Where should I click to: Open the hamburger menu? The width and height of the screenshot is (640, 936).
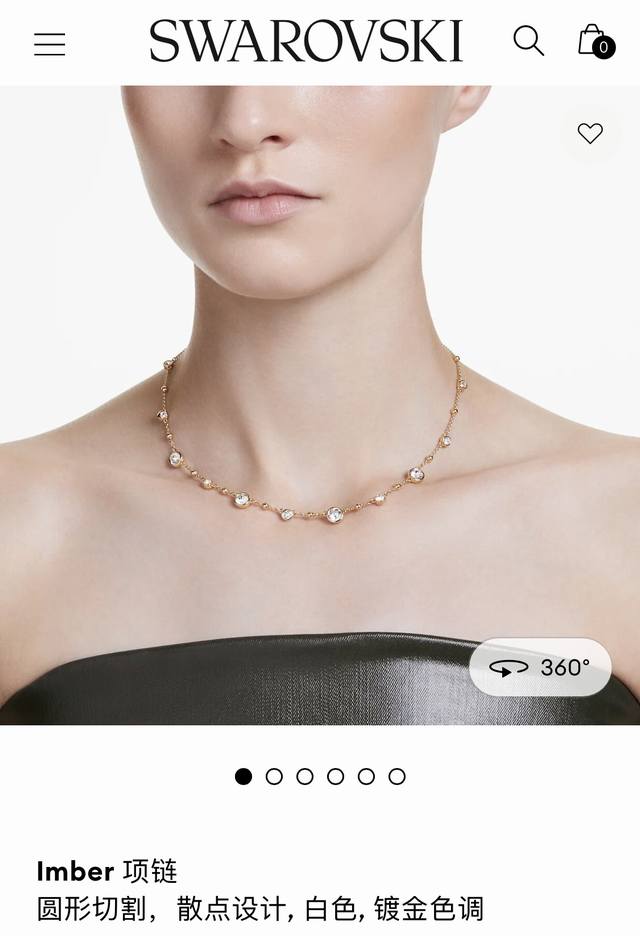point(49,44)
